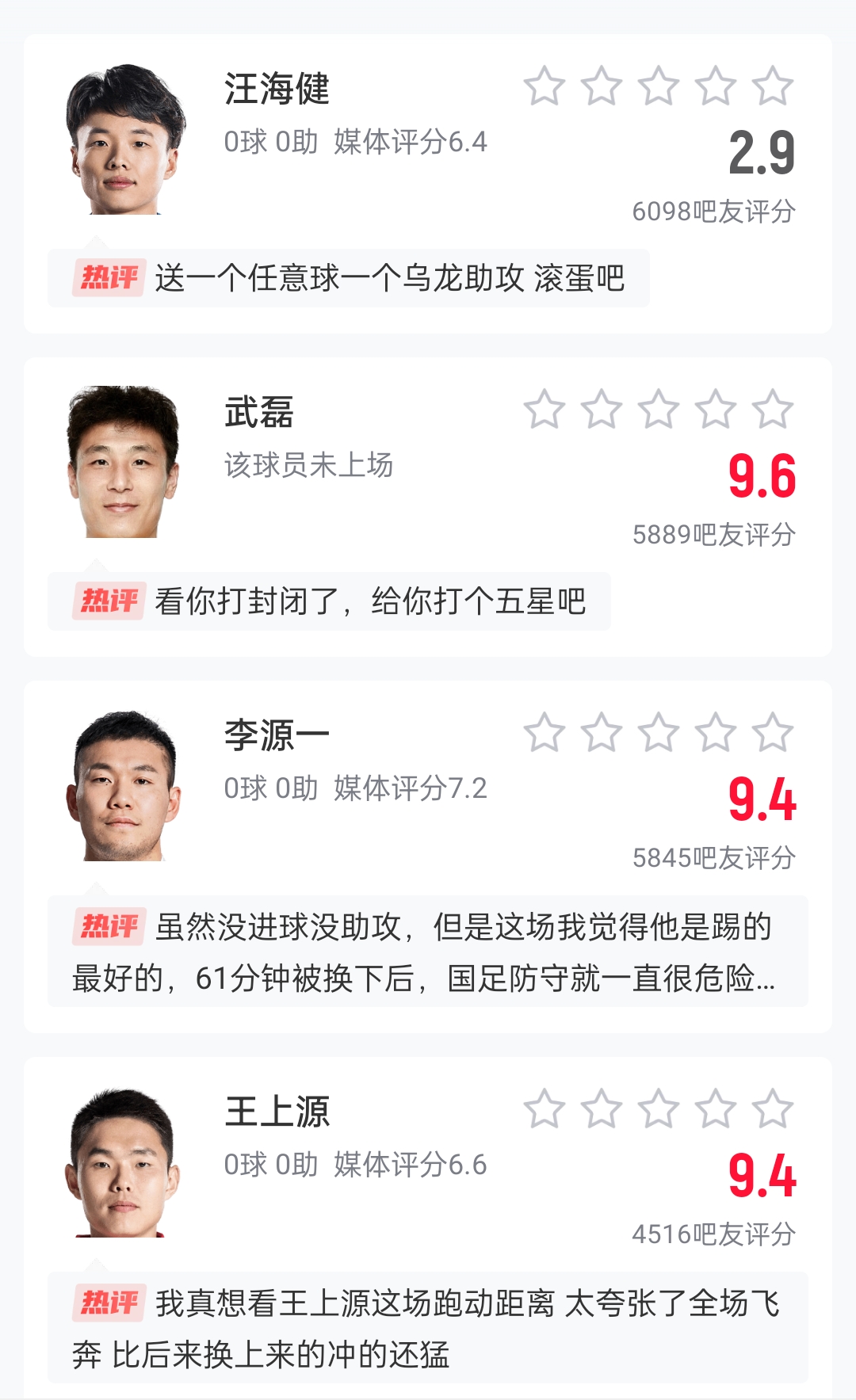Screen dimensions: 856x1400
Task: Rate 李源一 four stars
Action: [x=716, y=733]
